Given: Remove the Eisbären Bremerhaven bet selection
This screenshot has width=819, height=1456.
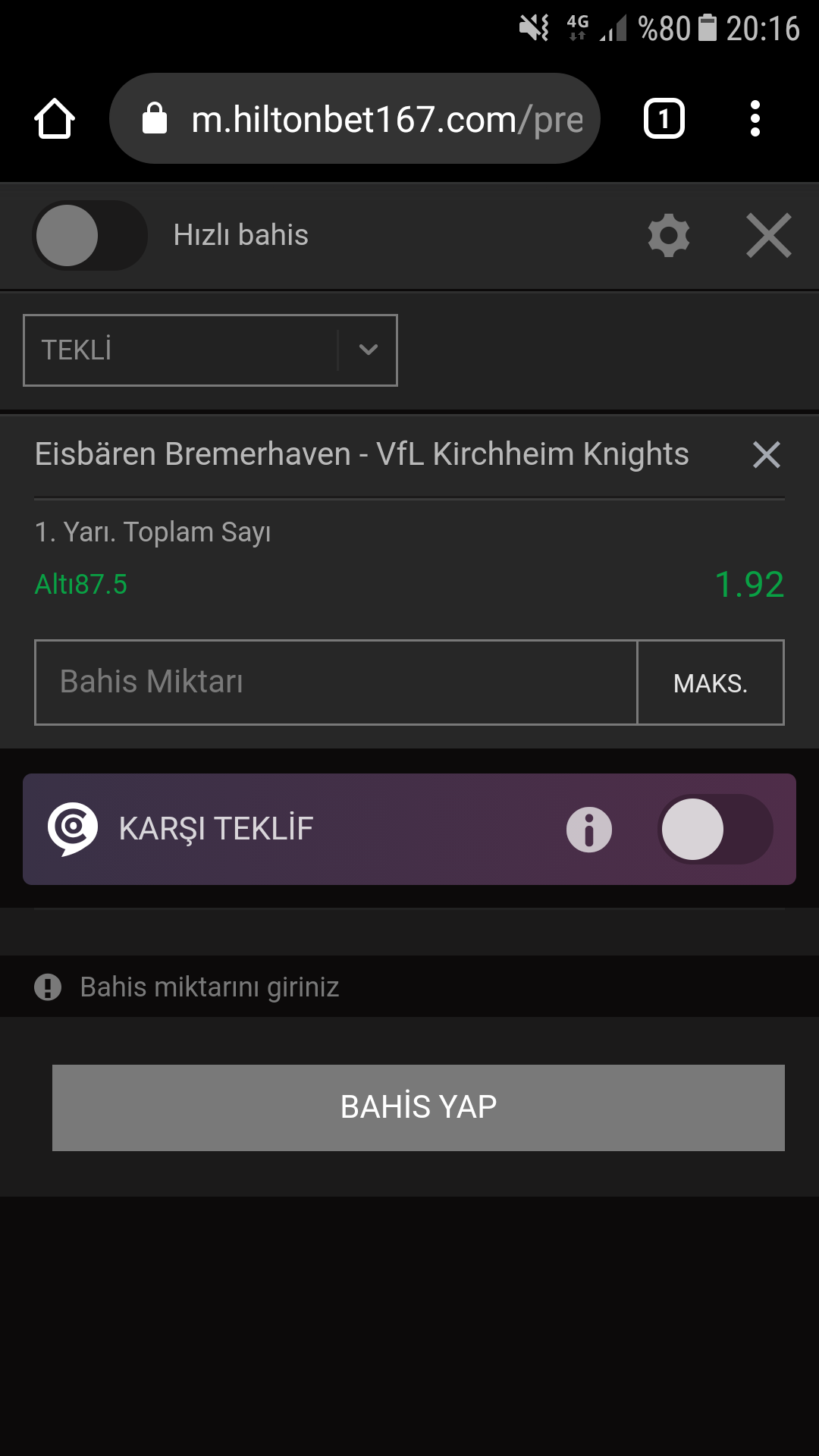Looking at the screenshot, I should pos(767,455).
